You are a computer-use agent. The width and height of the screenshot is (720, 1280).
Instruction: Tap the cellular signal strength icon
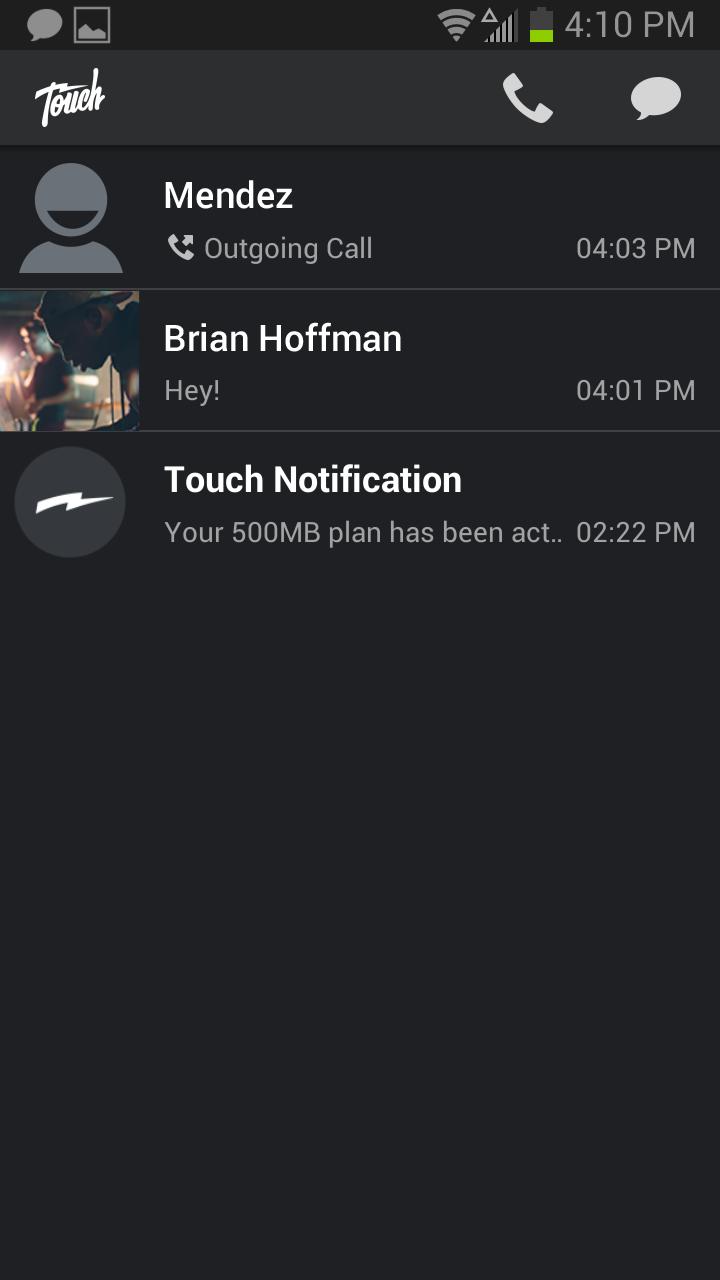click(498, 25)
